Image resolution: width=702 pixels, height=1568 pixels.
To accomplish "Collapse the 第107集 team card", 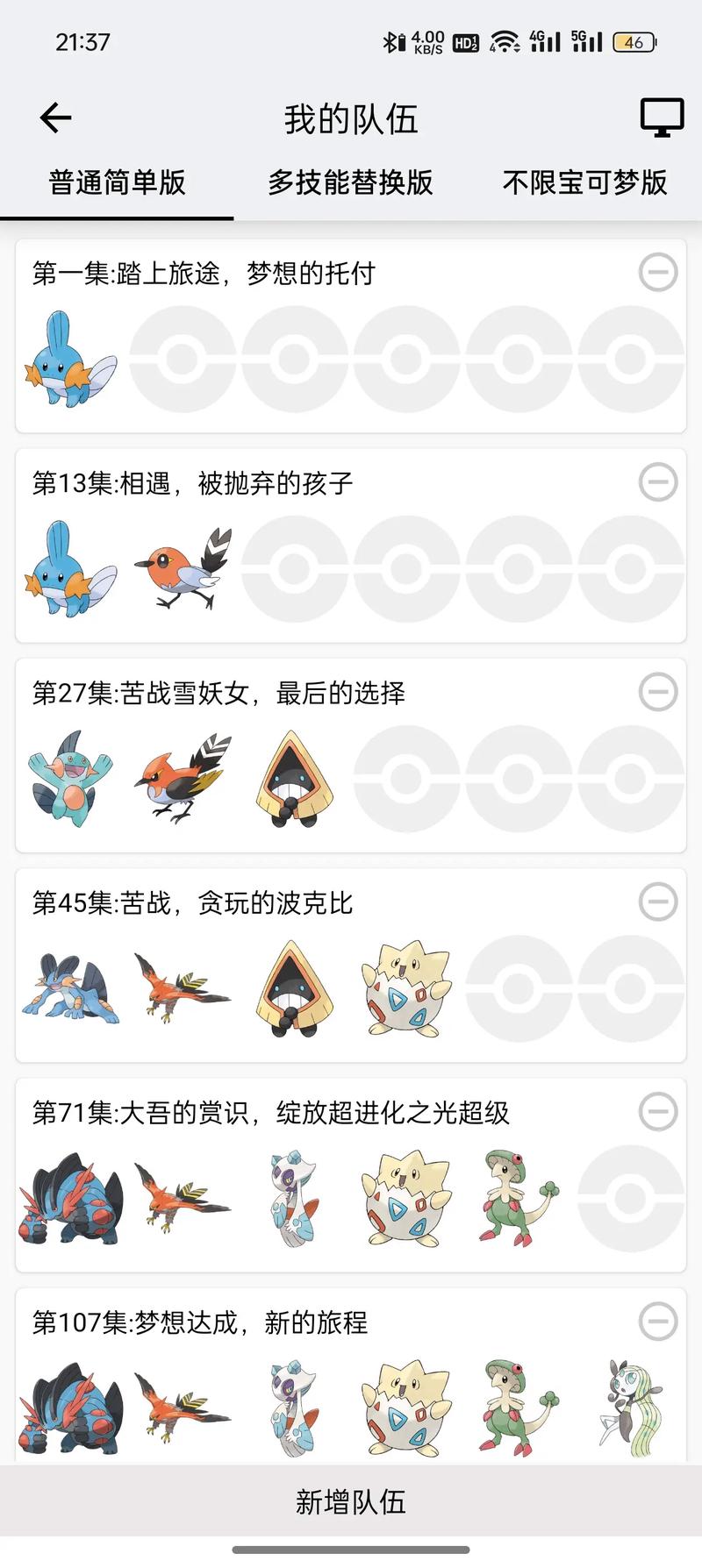I will pyautogui.click(x=658, y=1321).
